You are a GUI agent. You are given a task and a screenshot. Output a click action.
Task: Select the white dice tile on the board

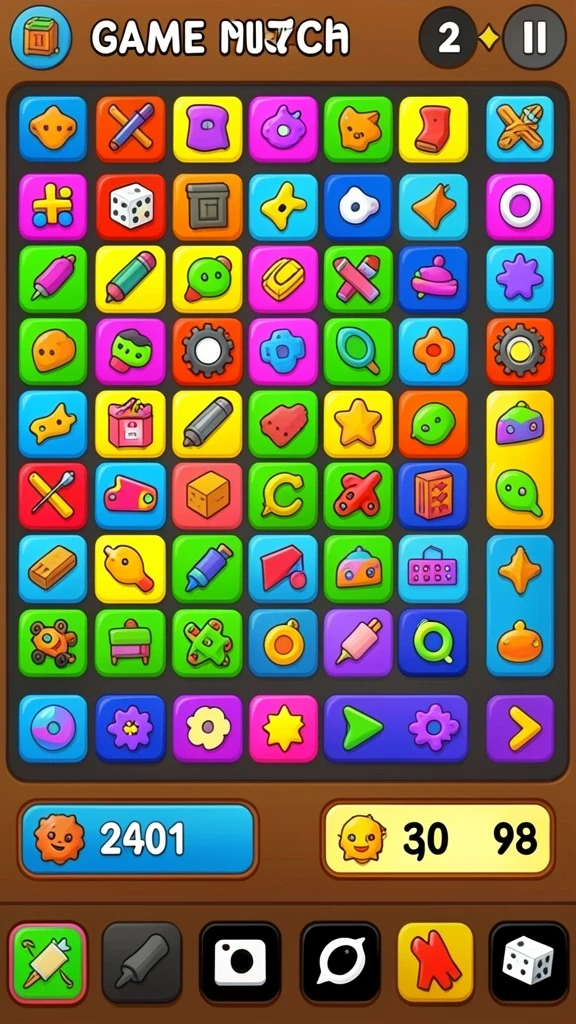coord(130,206)
